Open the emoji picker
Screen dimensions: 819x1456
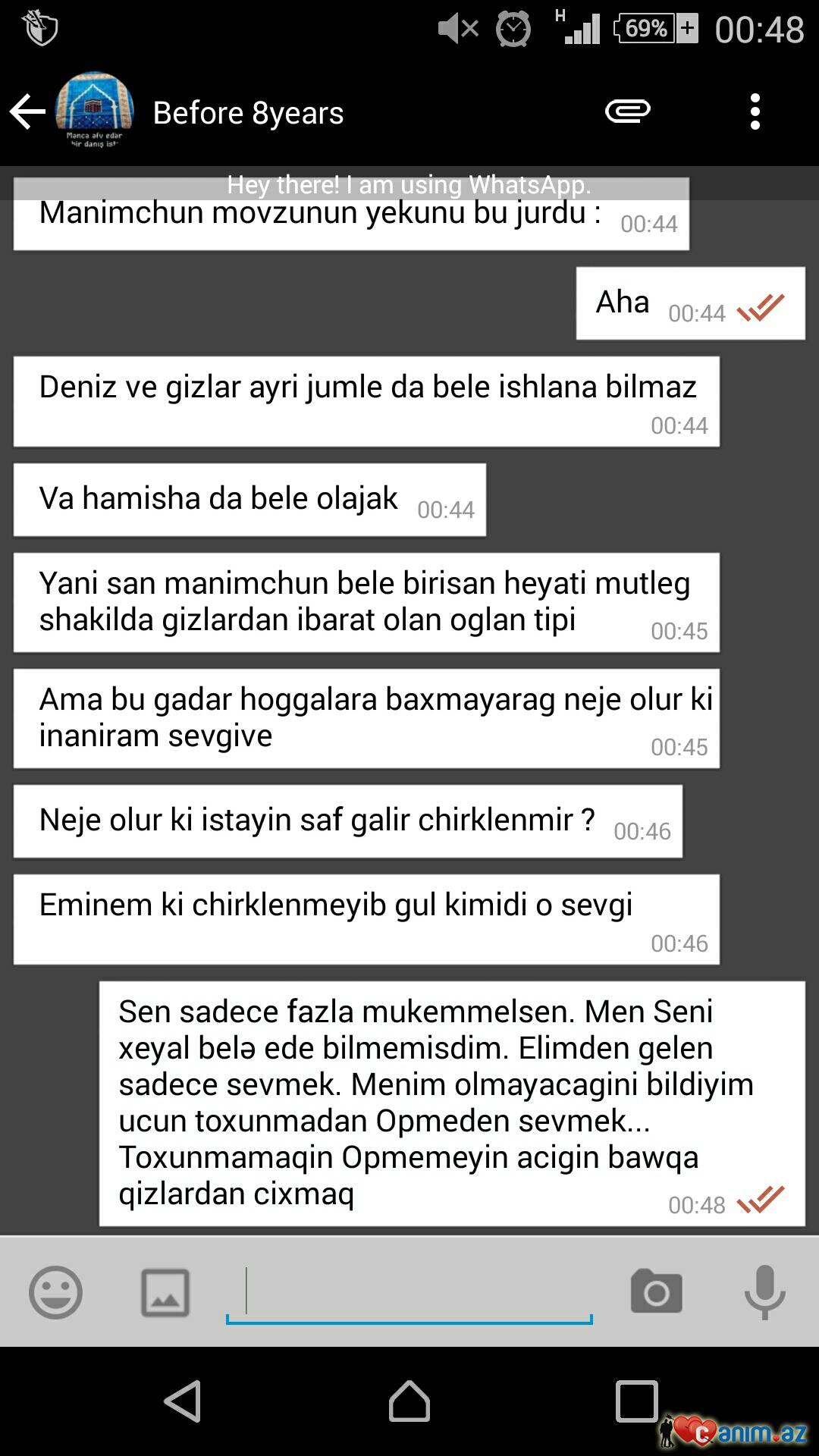[55, 1292]
